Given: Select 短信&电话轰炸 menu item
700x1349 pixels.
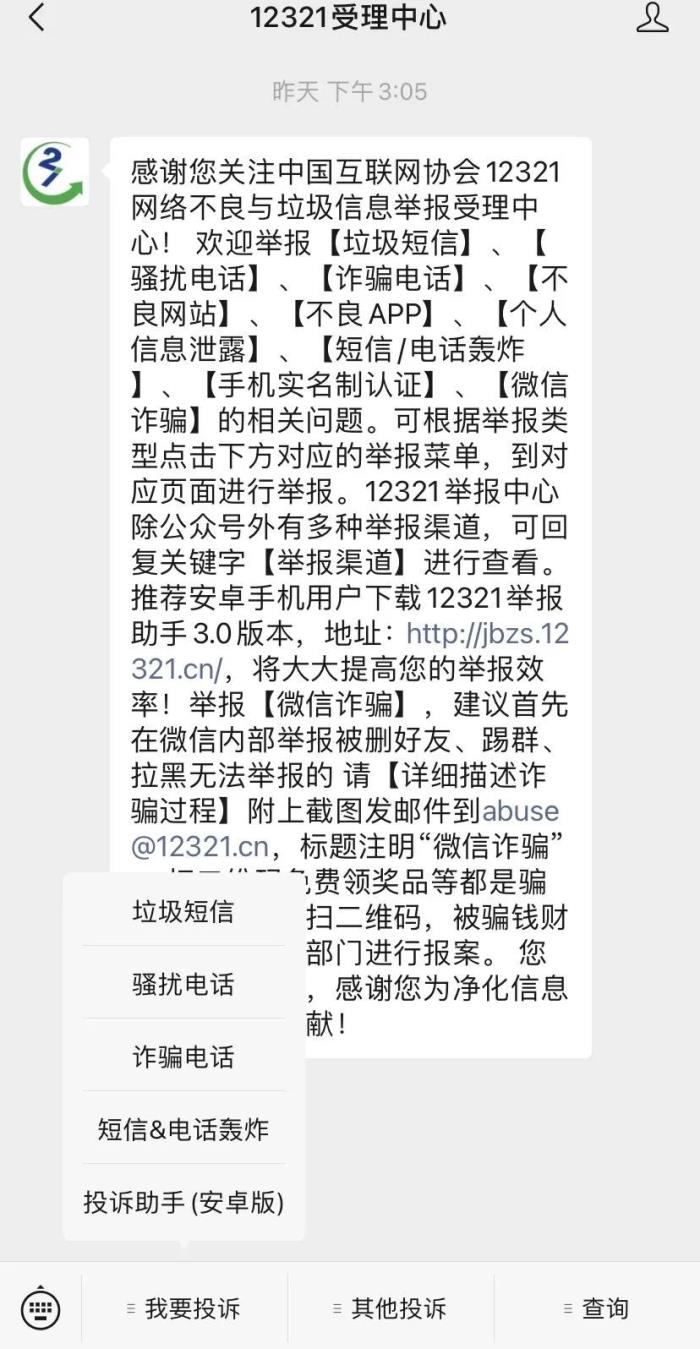Looking at the screenshot, I should [183, 1130].
